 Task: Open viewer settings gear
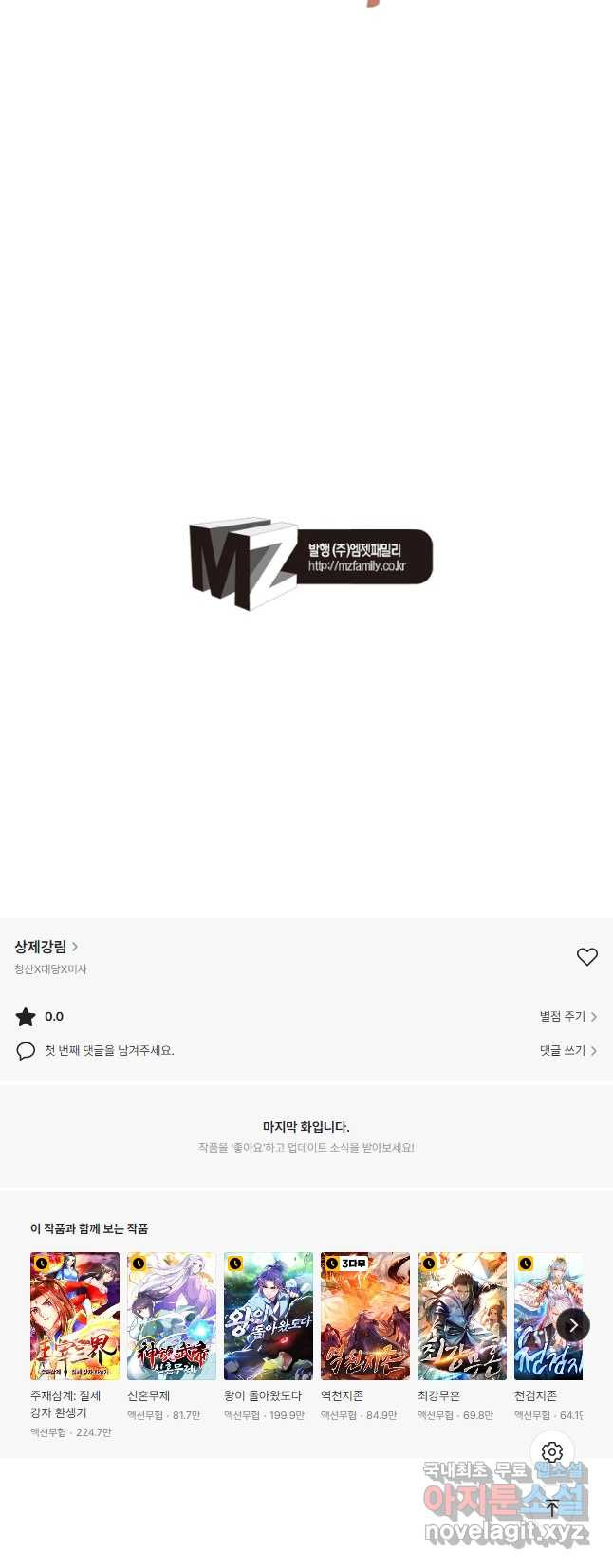(x=552, y=1452)
